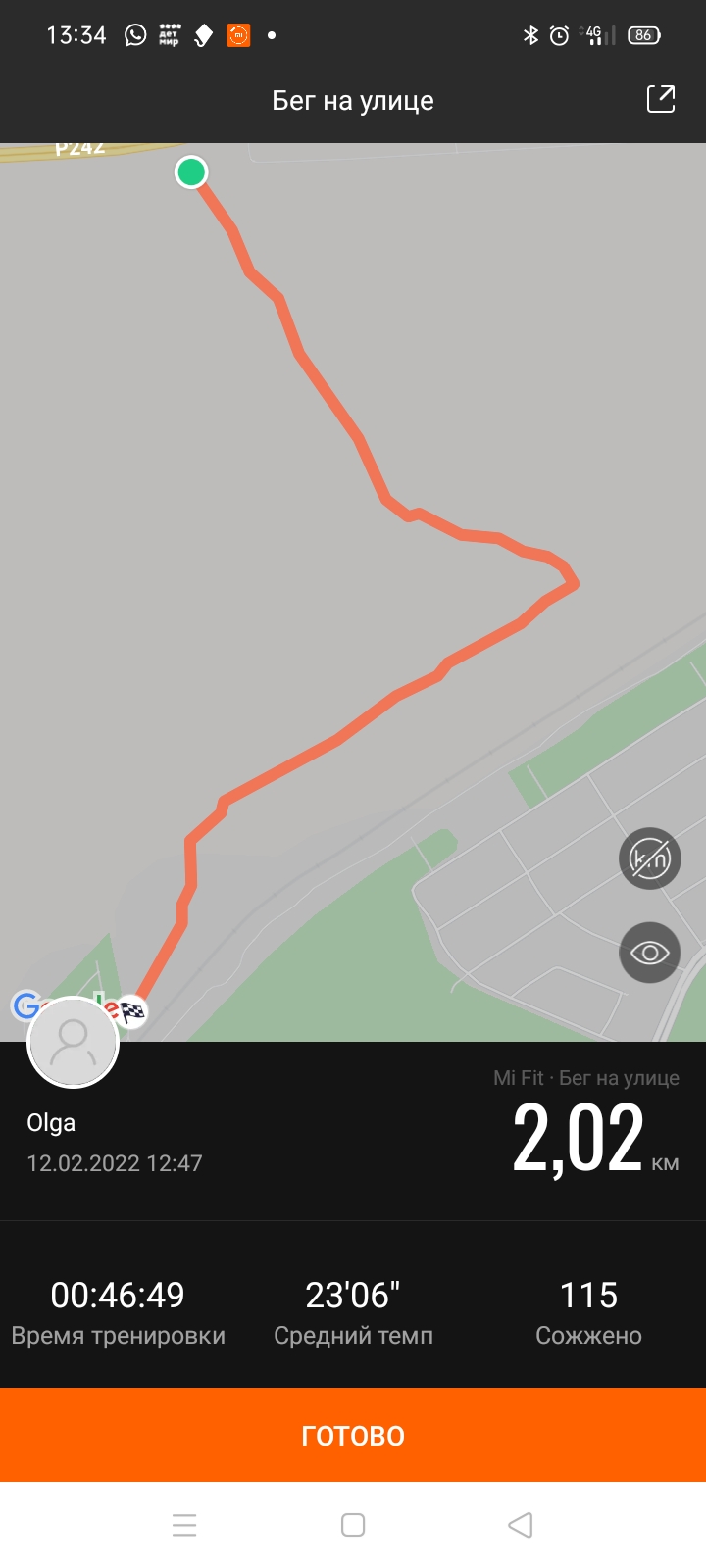This screenshot has height=1568, width=706.
Task: Open recent apps from the navigation bar
Action: coord(184,1525)
